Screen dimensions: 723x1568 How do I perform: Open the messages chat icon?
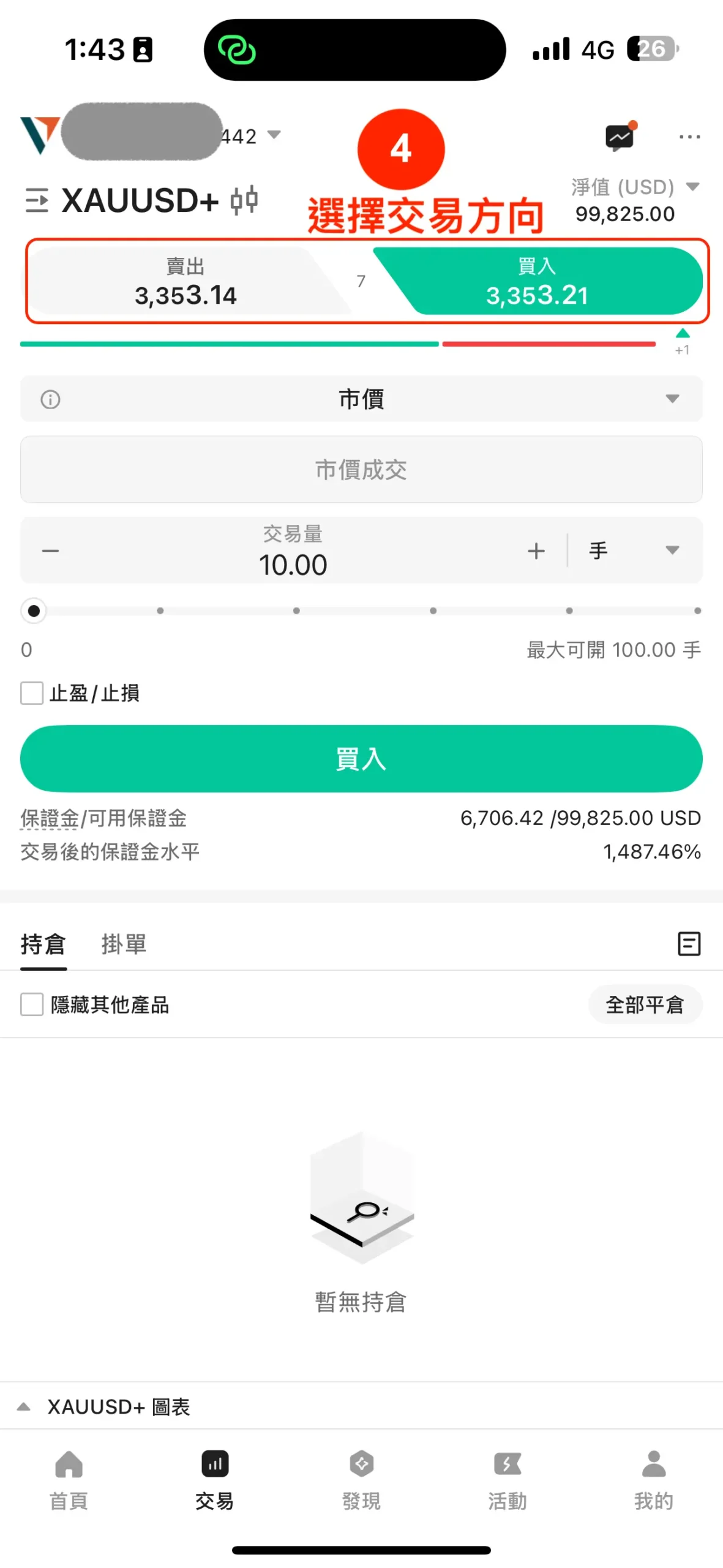620,137
